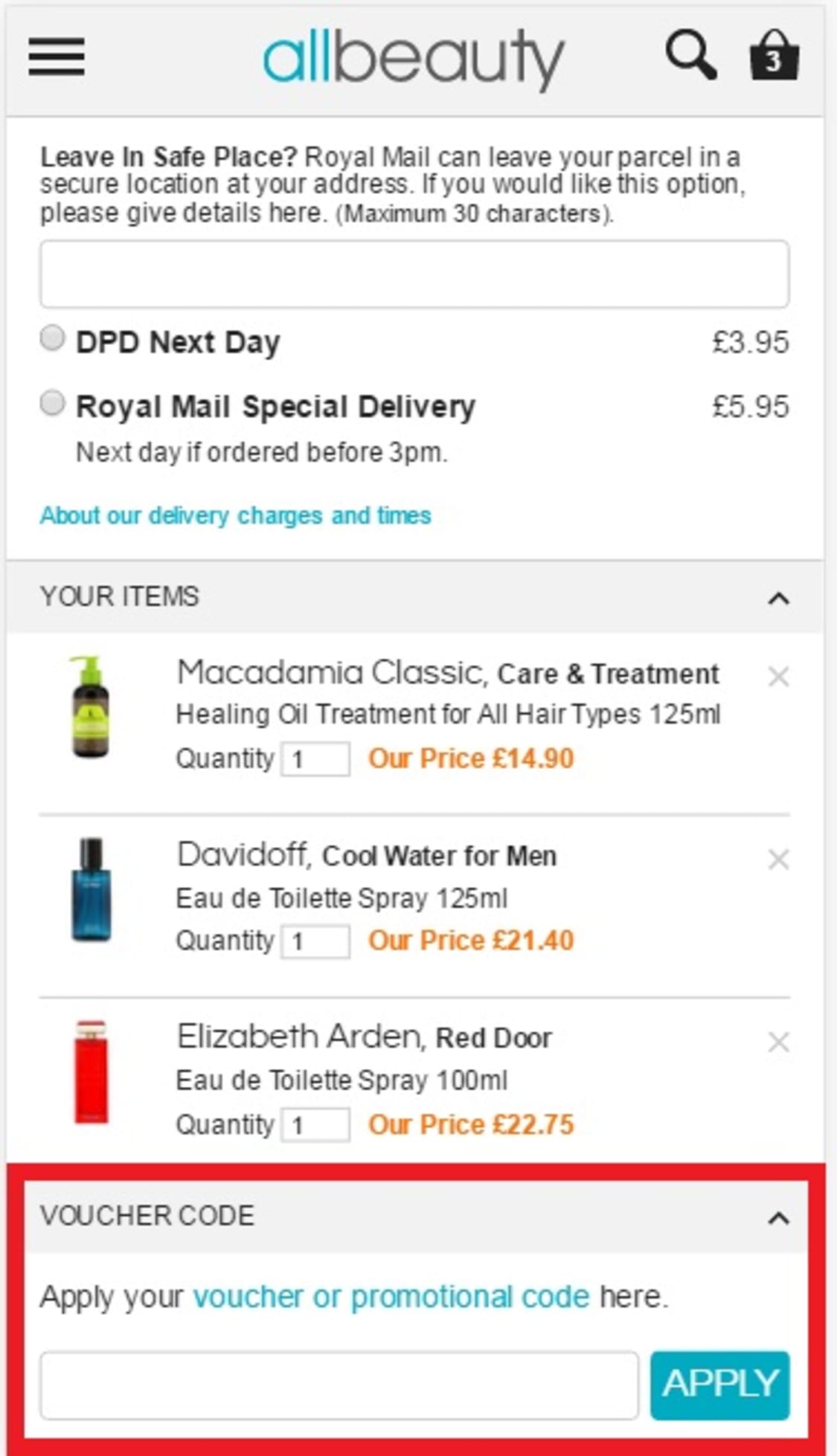The width and height of the screenshot is (837, 1456).
Task: Open the voucher or promotional code link
Action: pyautogui.click(x=391, y=1297)
